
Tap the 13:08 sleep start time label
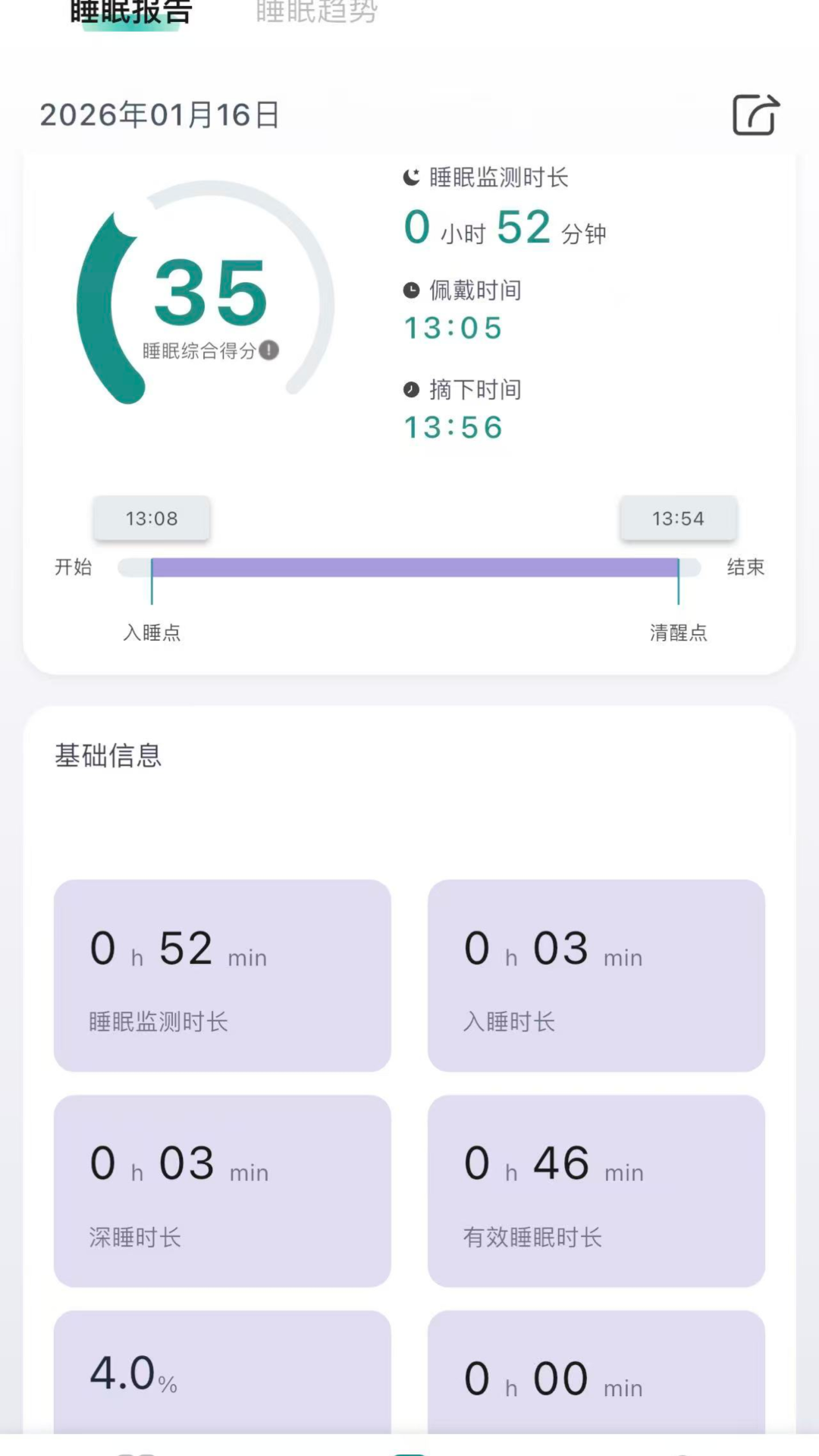tap(151, 519)
